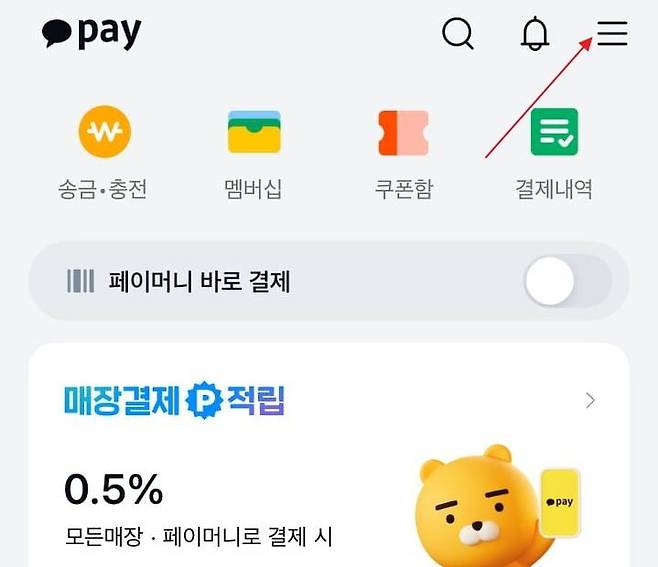Open the hamburger menu
The height and width of the screenshot is (567, 658).
tap(612, 34)
